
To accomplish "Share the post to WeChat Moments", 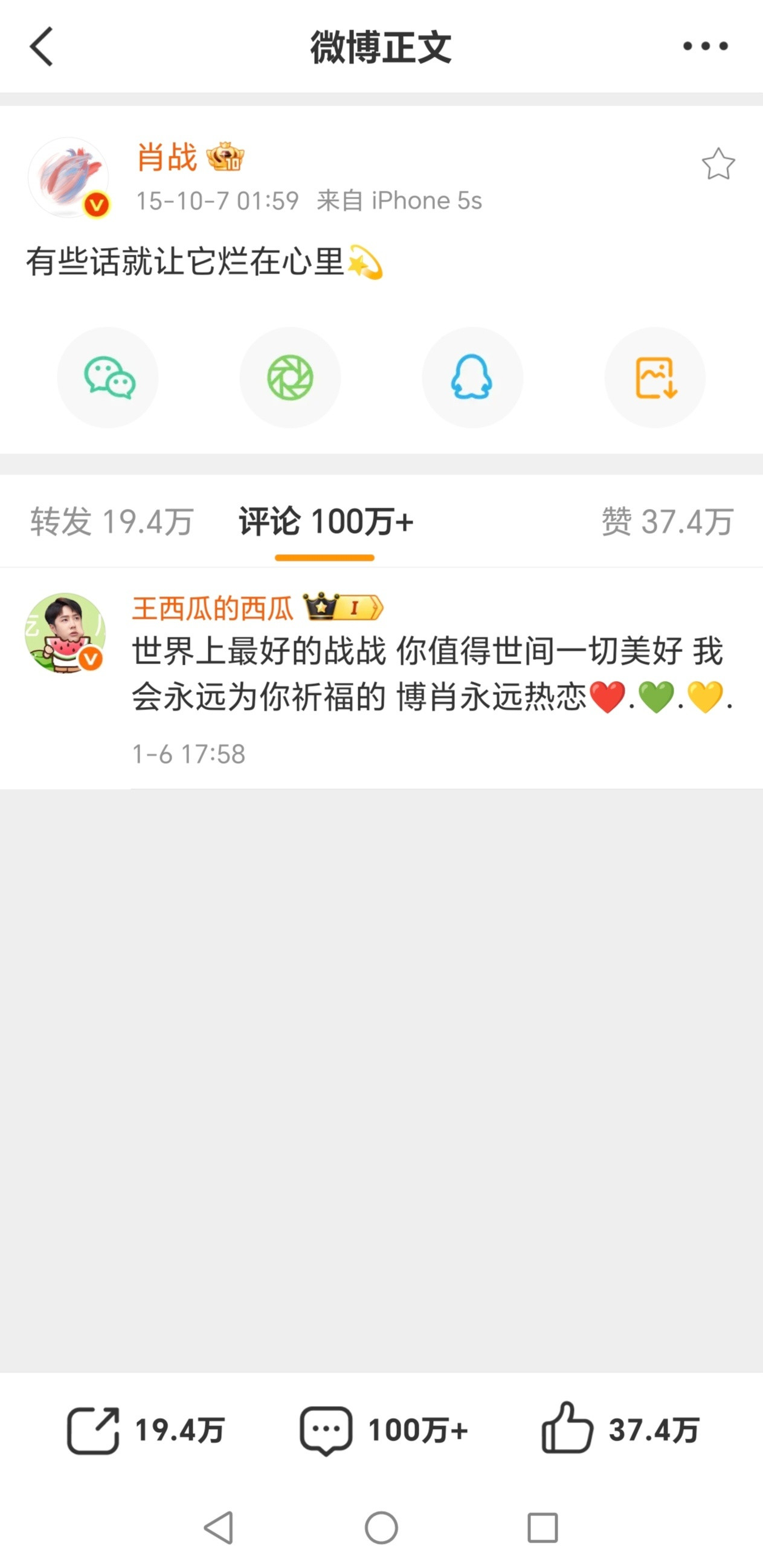I will (x=290, y=377).
